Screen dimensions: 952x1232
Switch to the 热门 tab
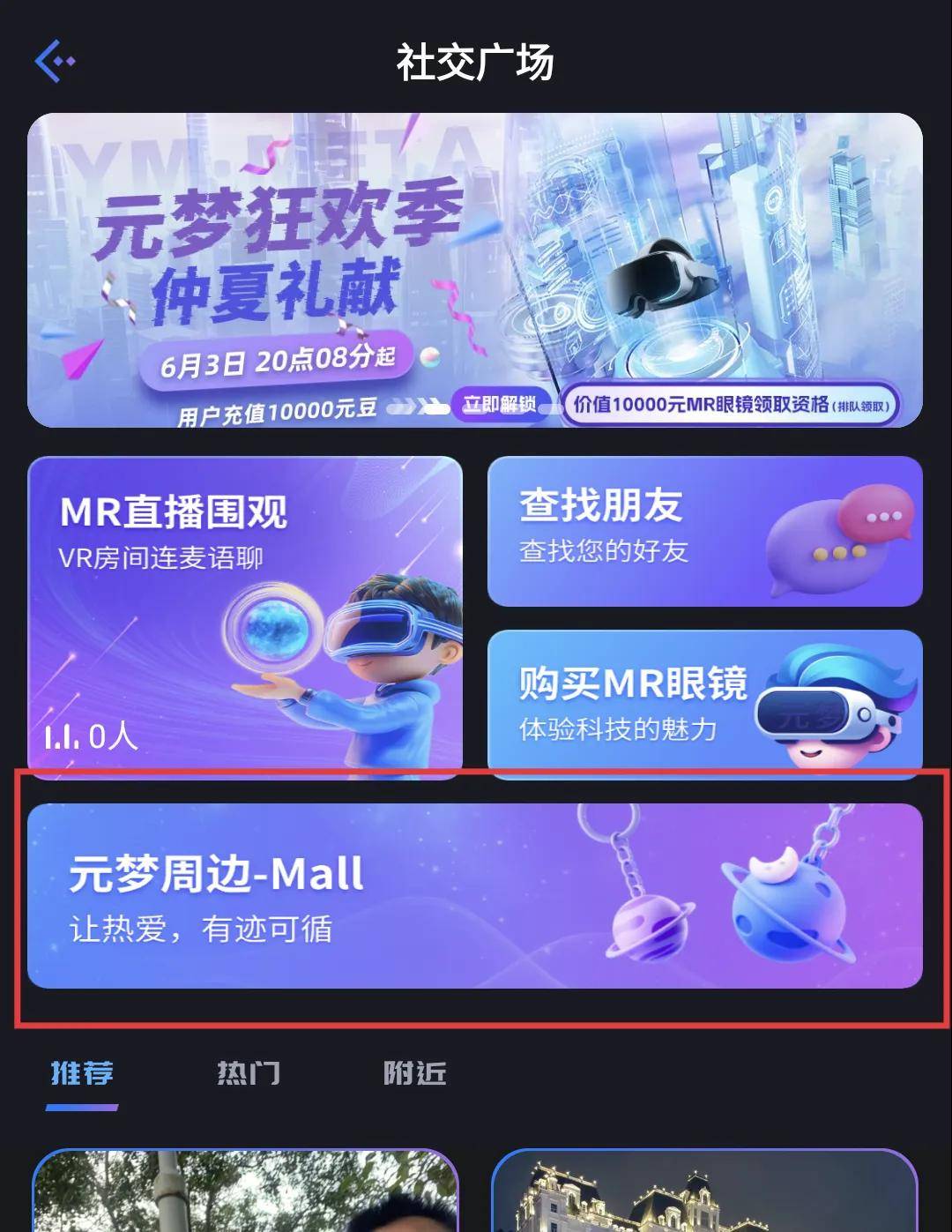point(249,1073)
